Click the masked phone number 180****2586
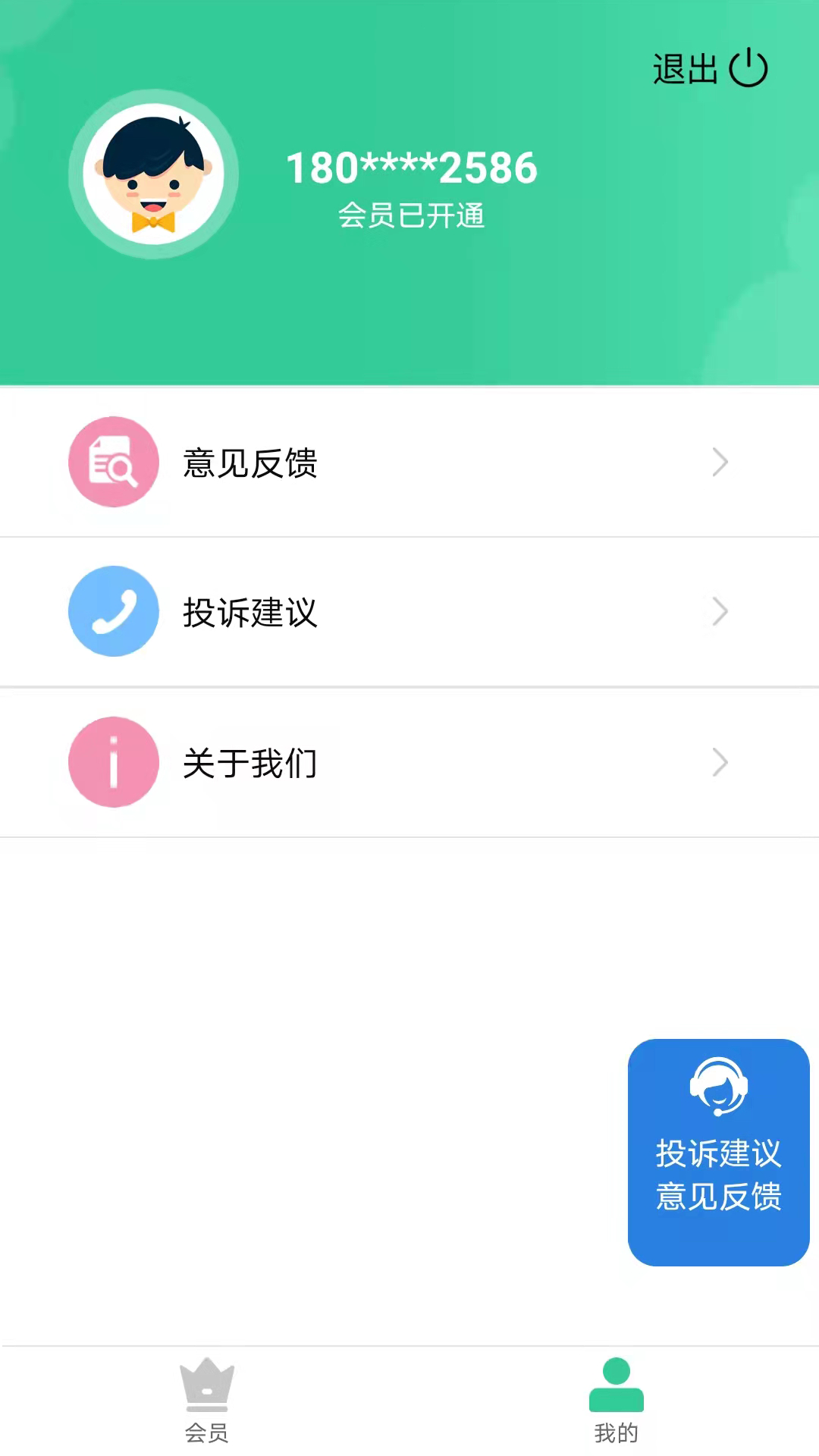Screen dimensions: 819x1456 click(413, 167)
